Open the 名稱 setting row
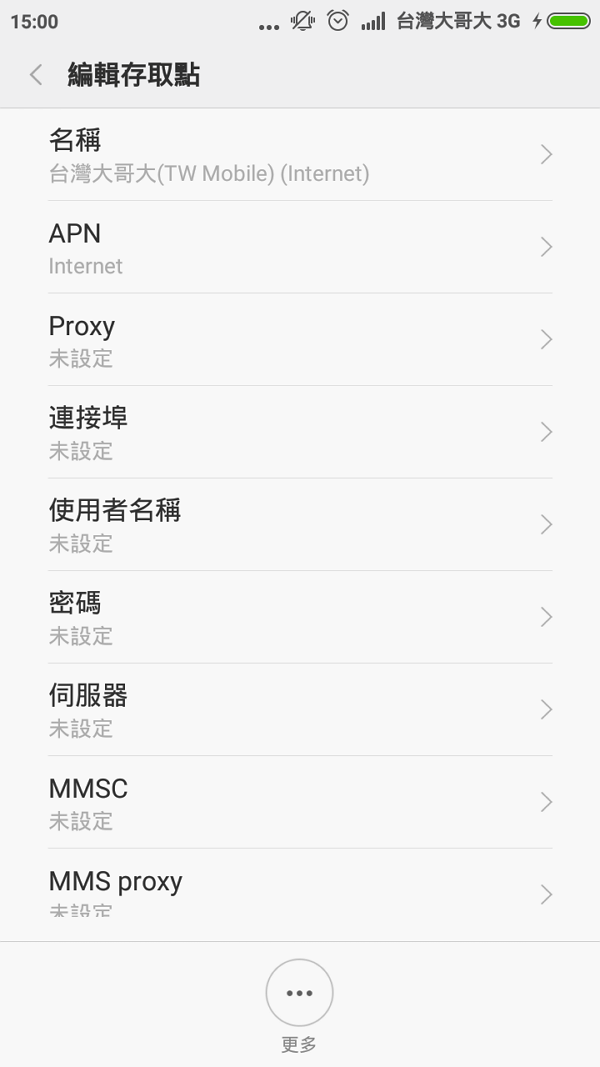This screenshot has width=600, height=1067. (x=300, y=154)
